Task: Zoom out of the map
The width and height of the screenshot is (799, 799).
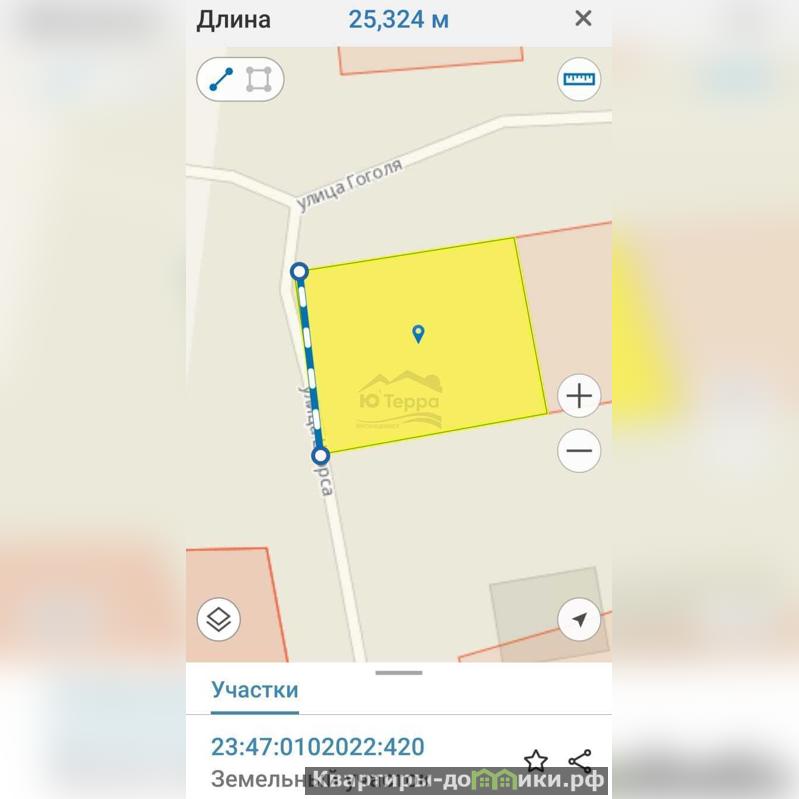Action: [x=579, y=451]
